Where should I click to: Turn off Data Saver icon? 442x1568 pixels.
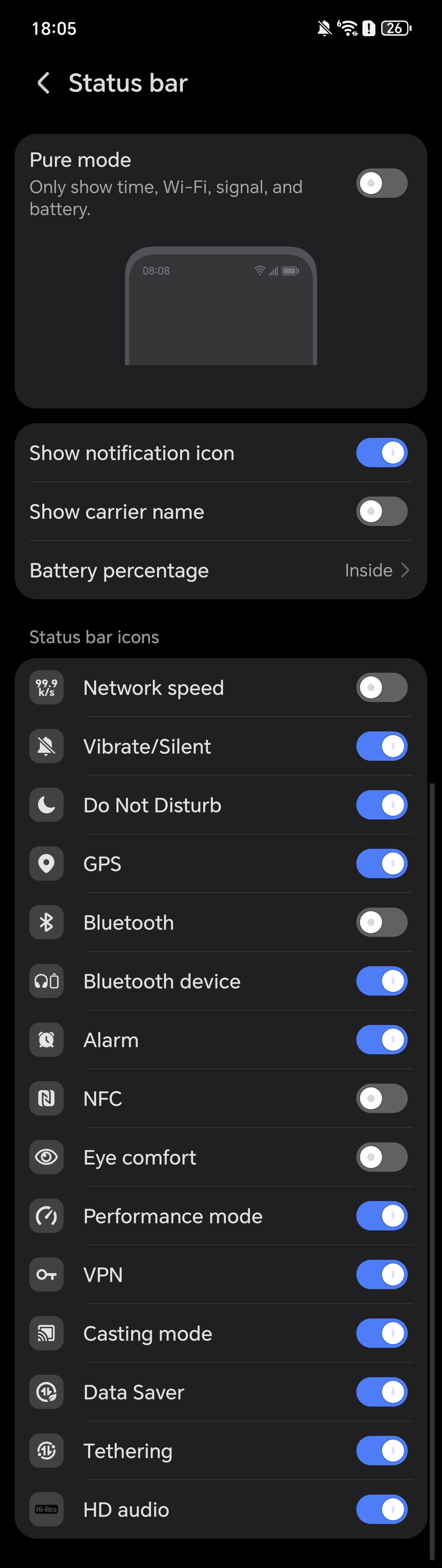pyautogui.click(x=381, y=1392)
